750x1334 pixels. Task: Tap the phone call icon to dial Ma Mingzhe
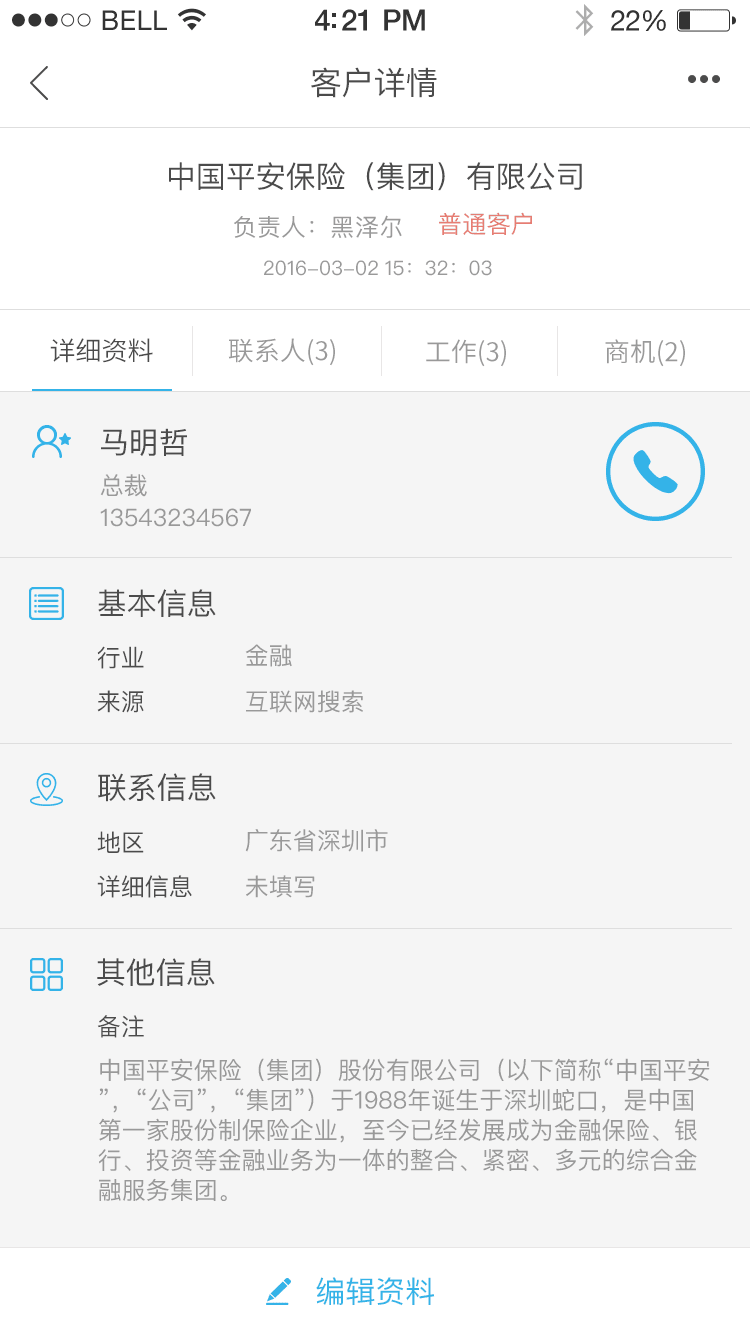(655, 471)
